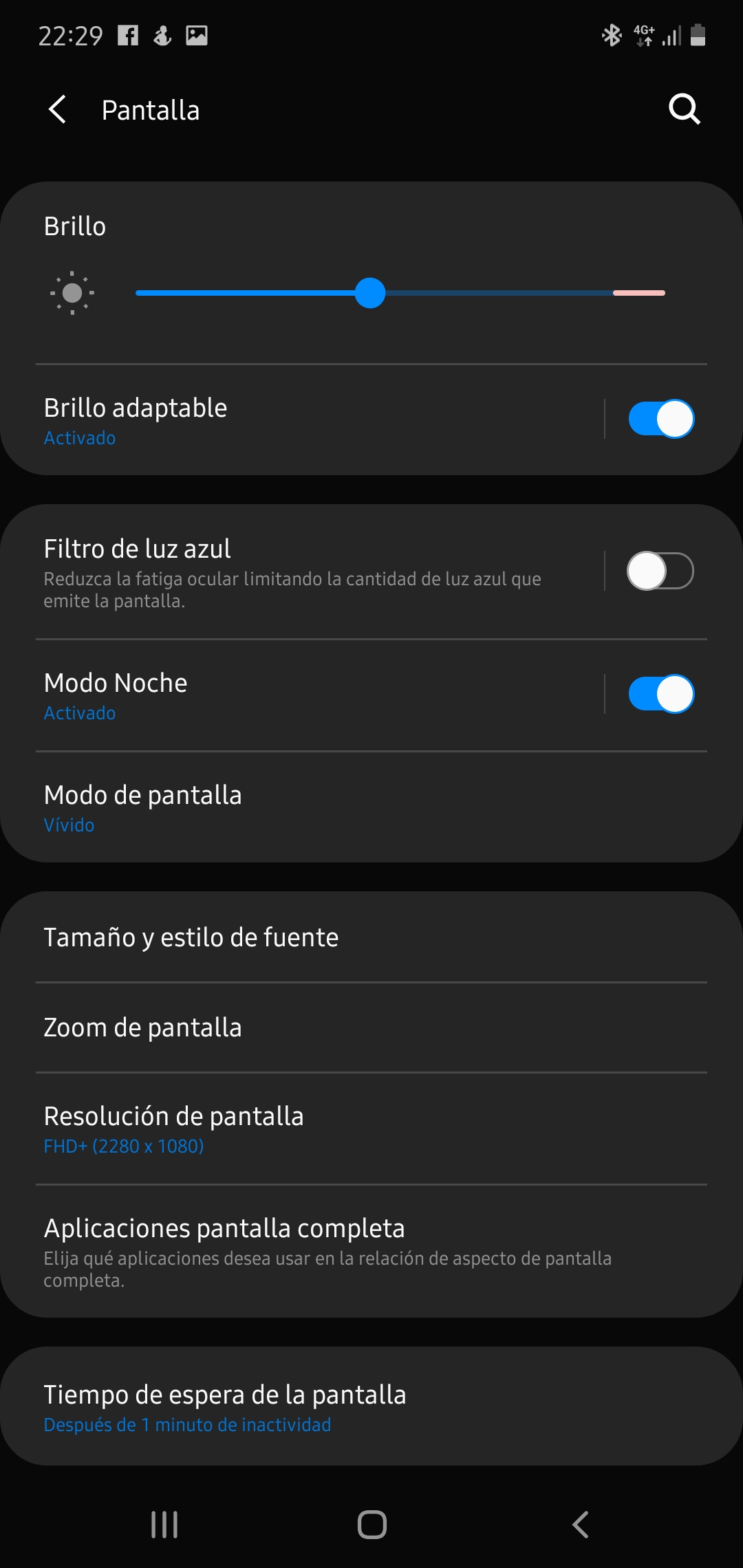Enable the Filtro de luz azul switch
The image size is (743, 1568).
point(660,571)
